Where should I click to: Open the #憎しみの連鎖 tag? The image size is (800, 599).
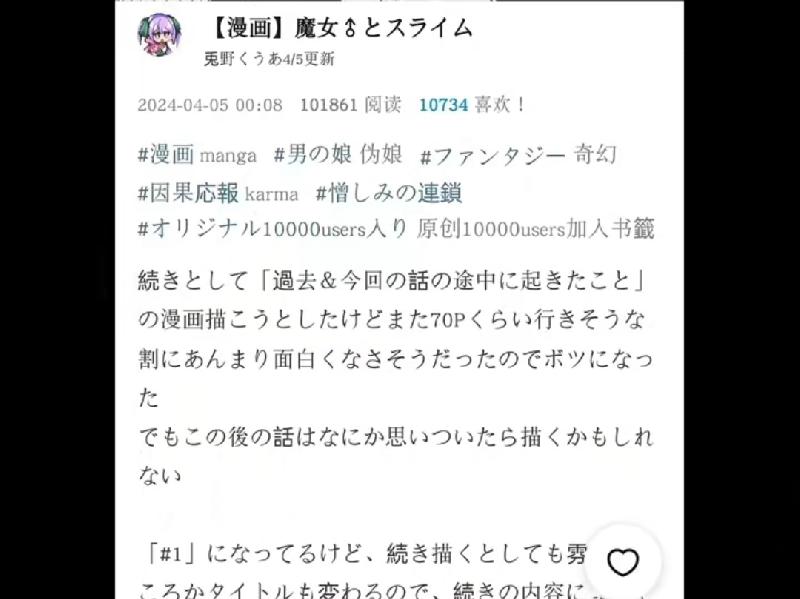pyautogui.click(x=388, y=191)
